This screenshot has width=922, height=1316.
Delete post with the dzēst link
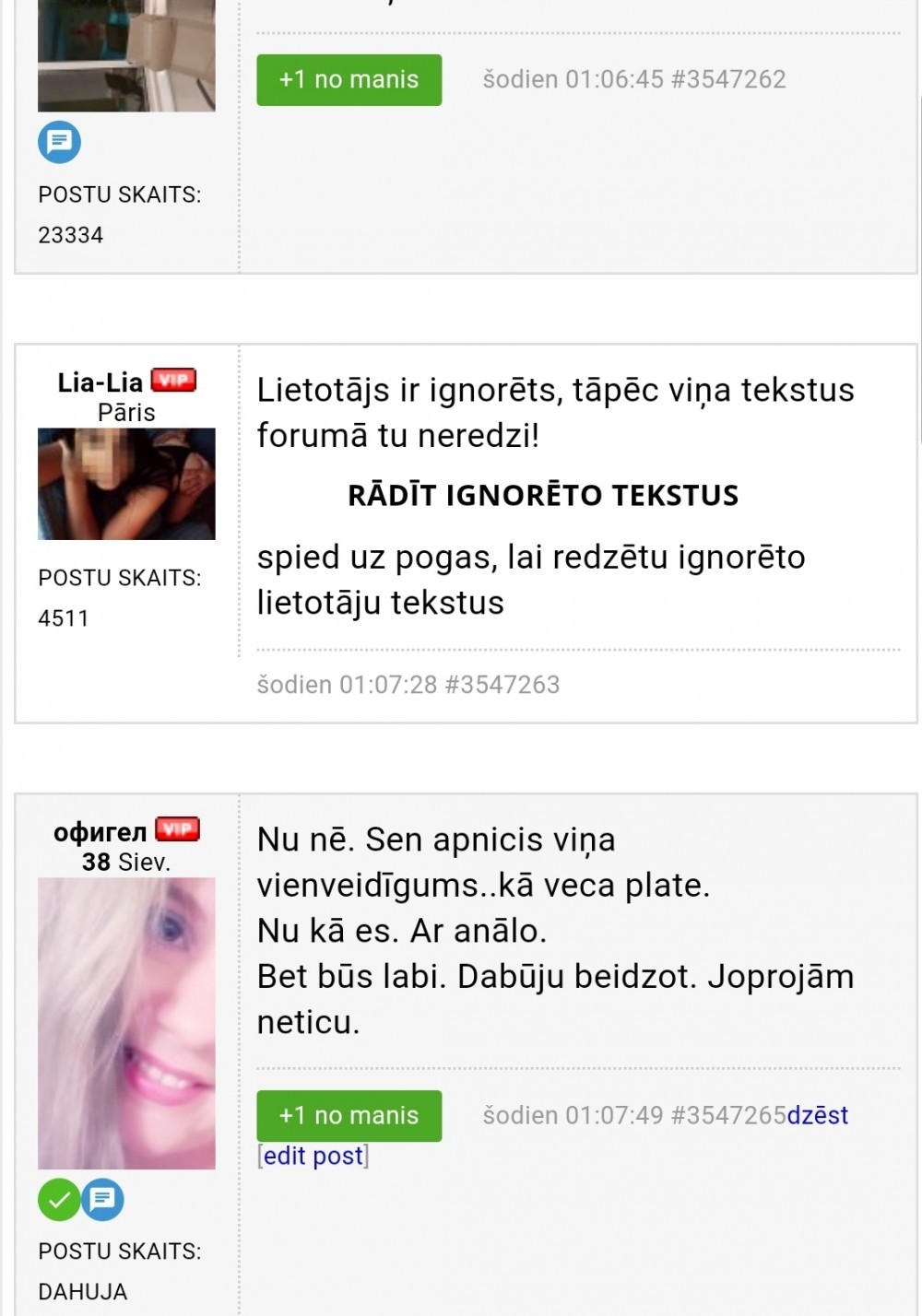click(x=817, y=1116)
